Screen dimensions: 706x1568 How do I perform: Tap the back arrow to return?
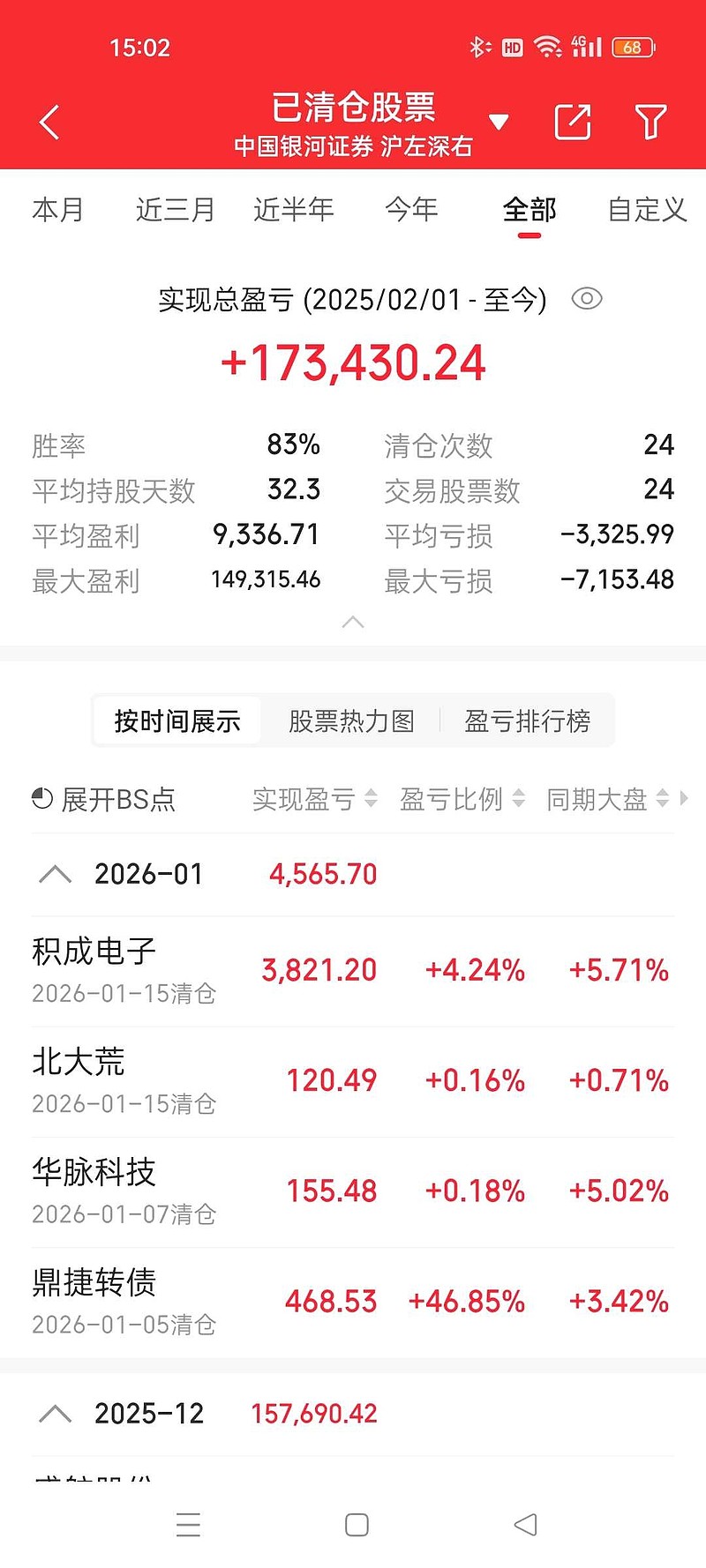(x=49, y=122)
